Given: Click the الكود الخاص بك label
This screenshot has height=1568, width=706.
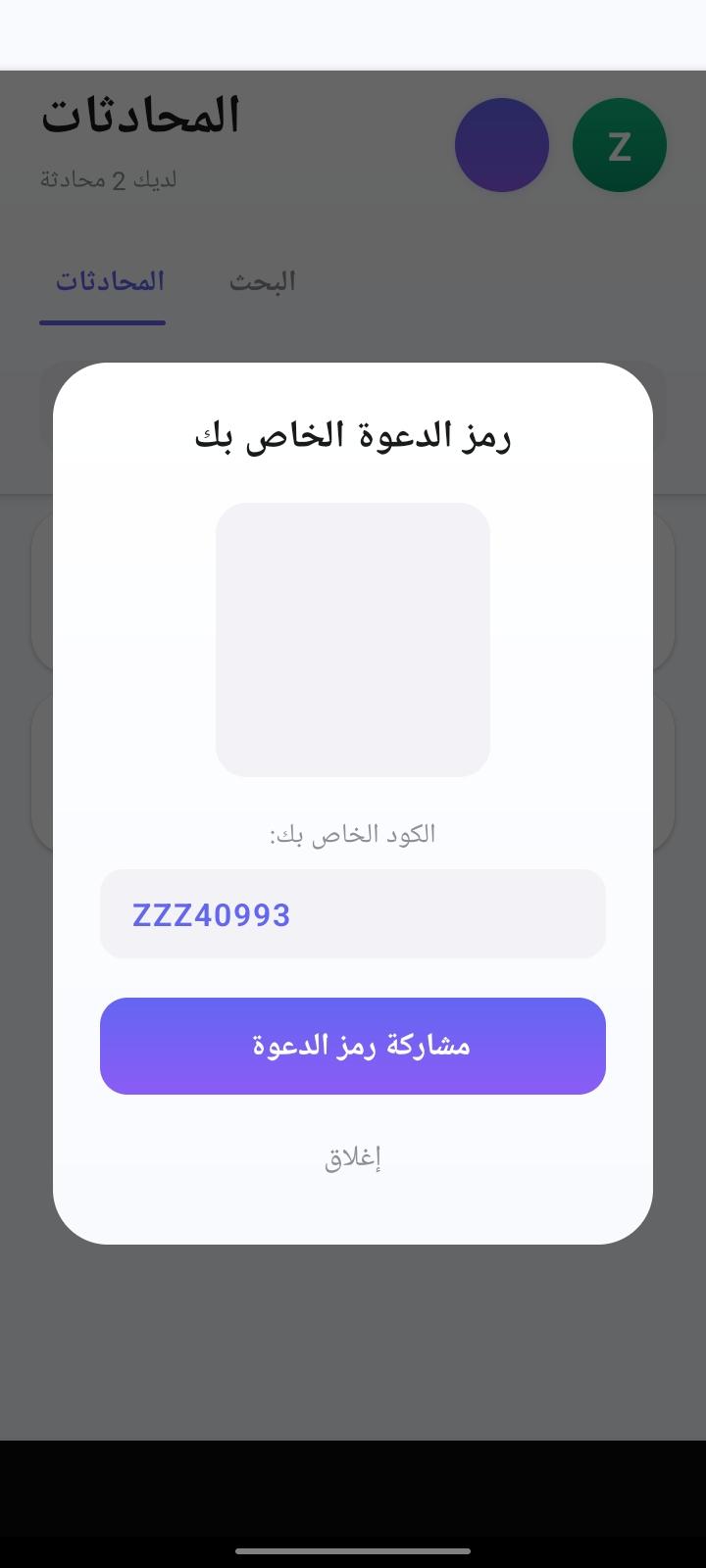Looking at the screenshot, I should pyautogui.click(x=352, y=834).
